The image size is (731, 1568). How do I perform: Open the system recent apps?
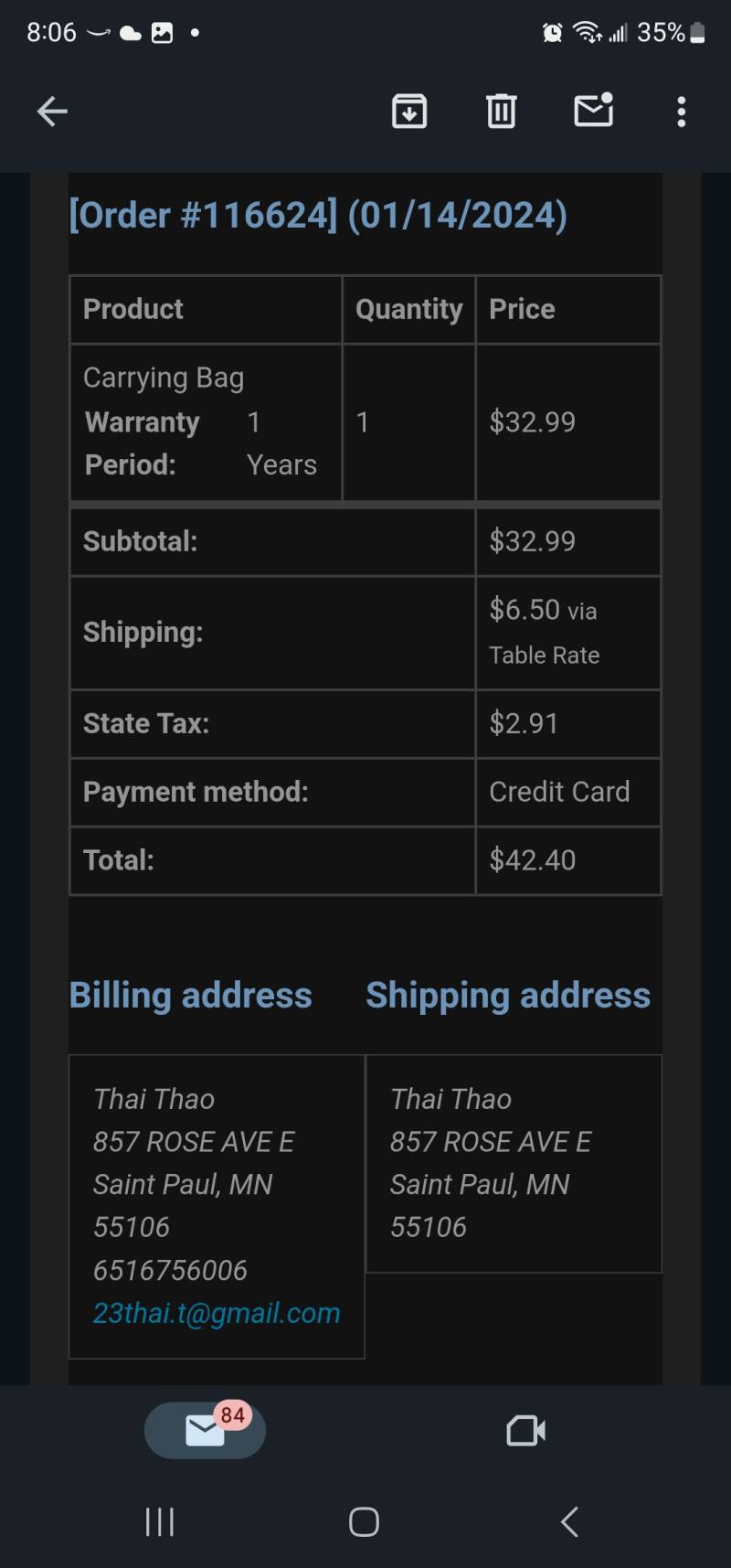tap(160, 1522)
